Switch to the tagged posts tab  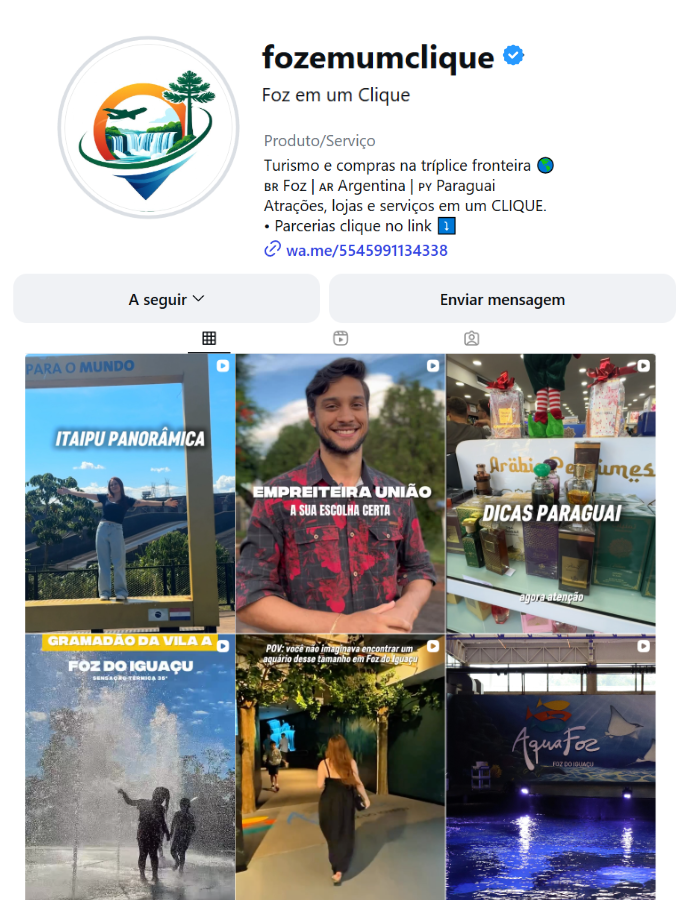[x=471, y=338]
